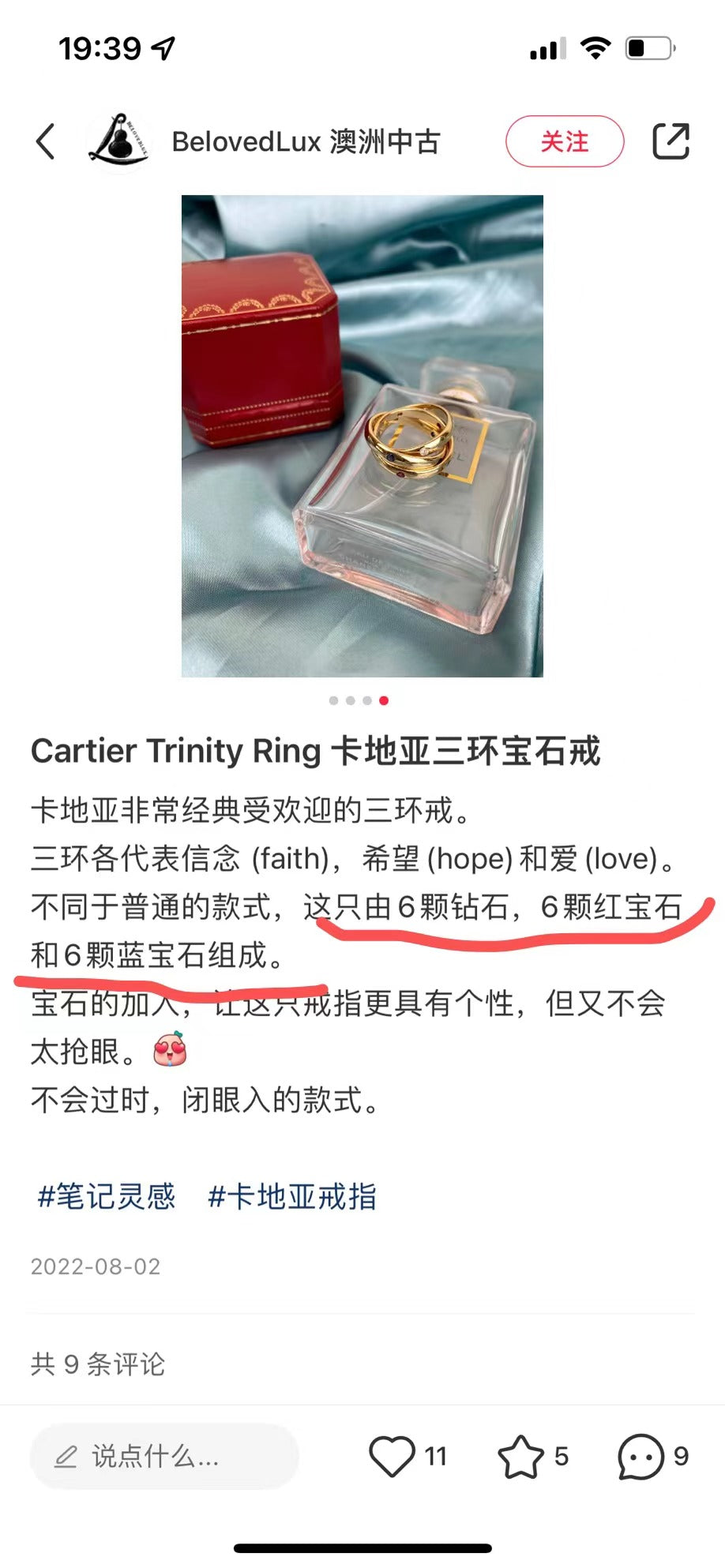Open the #笔记灵感 hashtag
This screenshot has height=1568, width=725.
[x=107, y=1197]
